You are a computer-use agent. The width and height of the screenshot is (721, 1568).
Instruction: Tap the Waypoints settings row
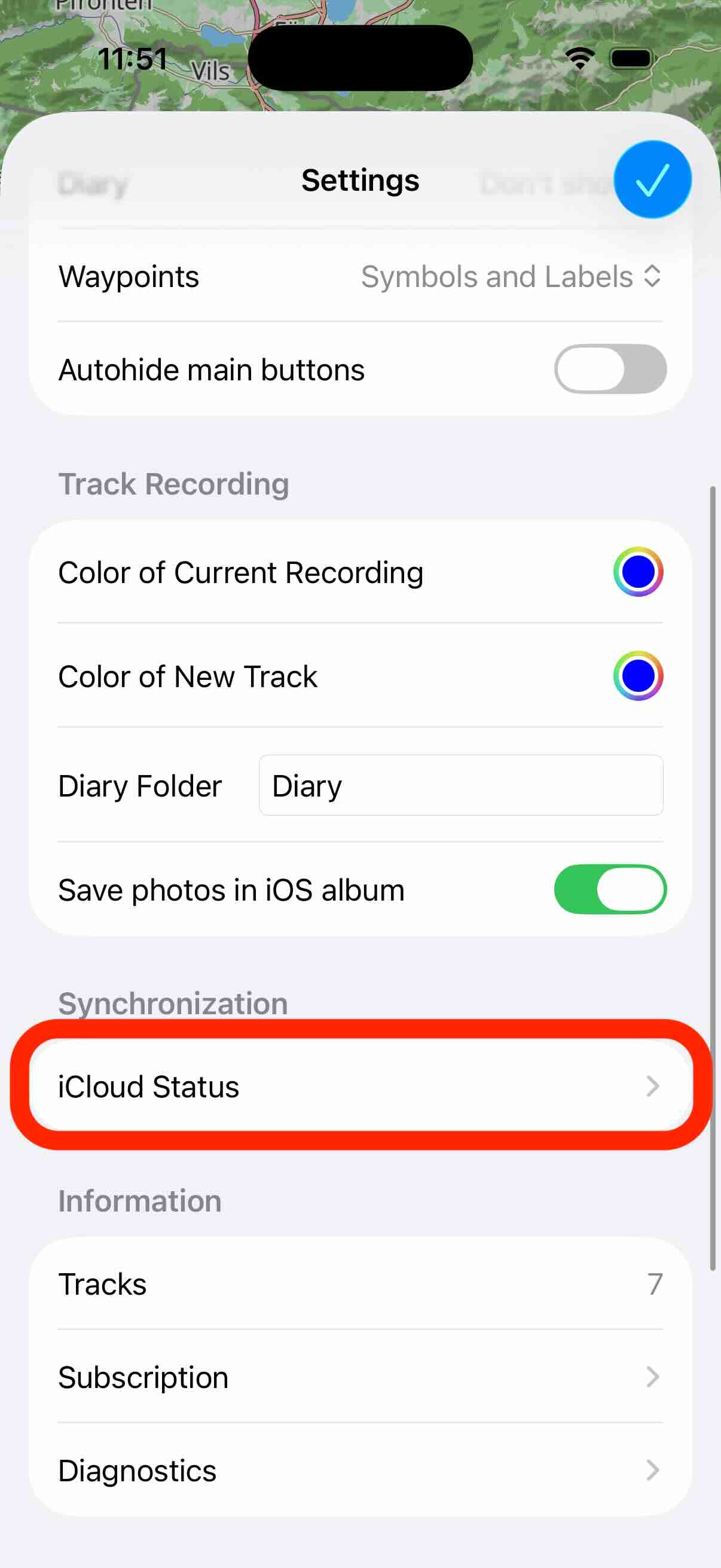point(359,277)
